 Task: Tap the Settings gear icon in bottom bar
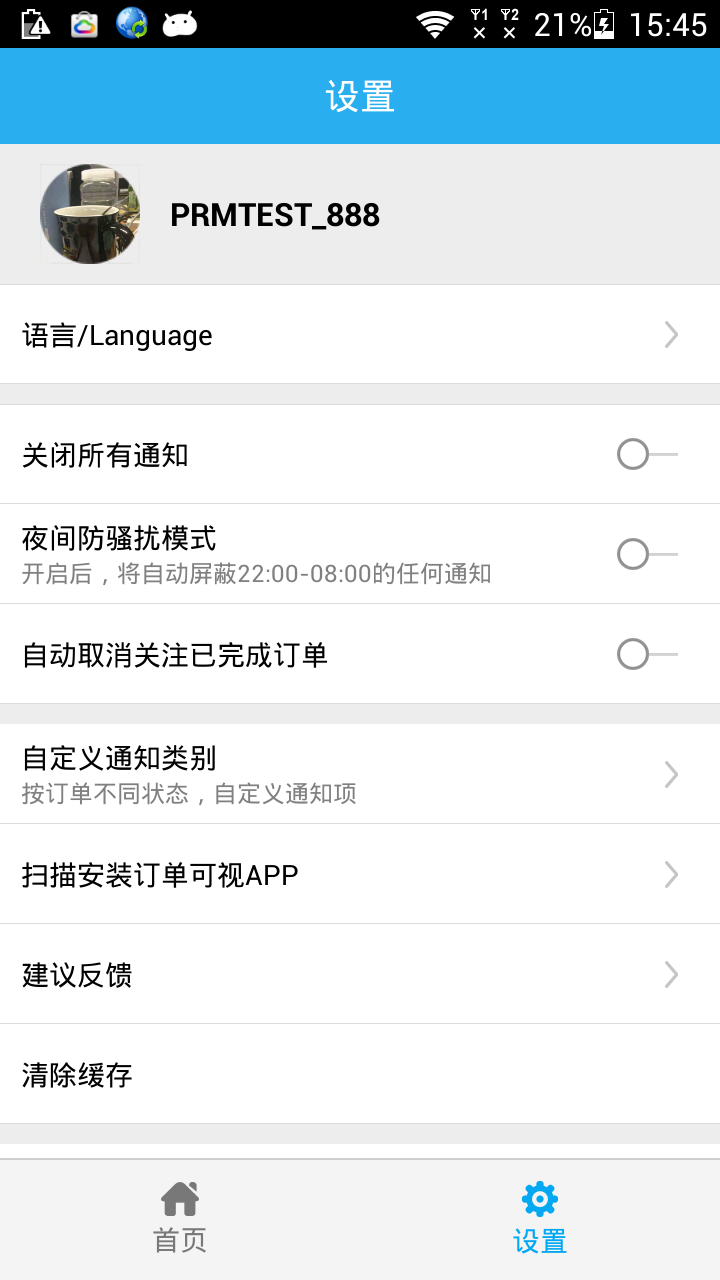[539, 1200]
